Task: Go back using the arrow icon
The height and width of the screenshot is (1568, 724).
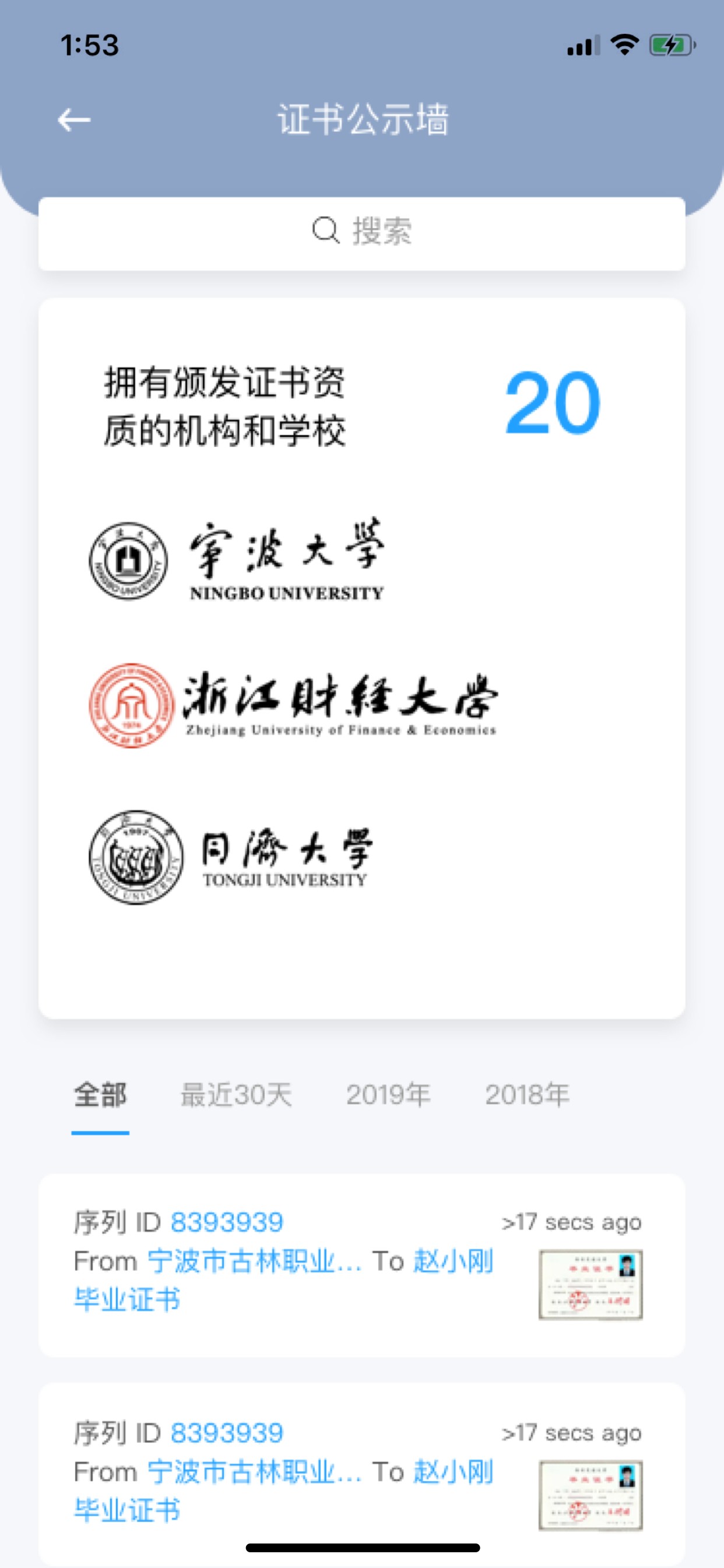Action: (x=73, y=120)
